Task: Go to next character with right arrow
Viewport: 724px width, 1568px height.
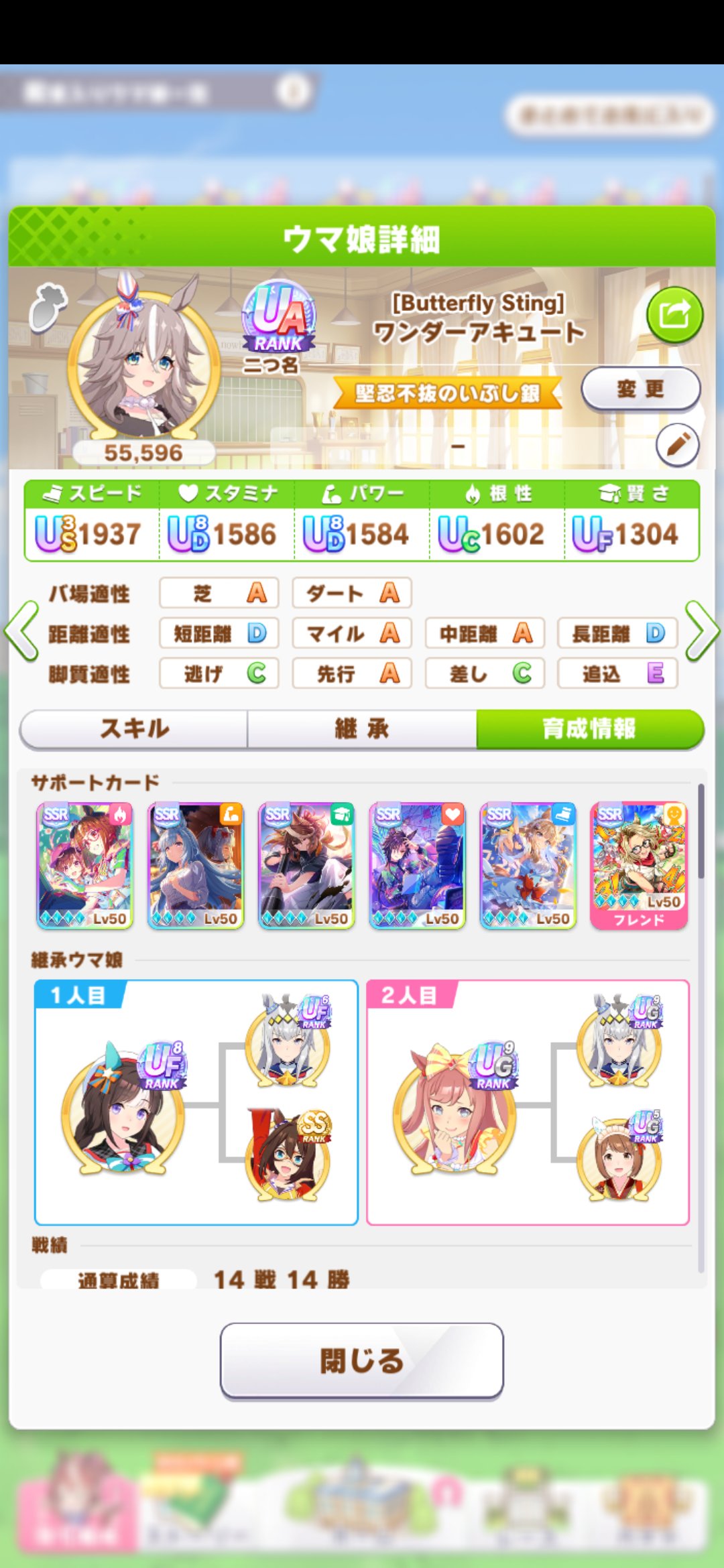Action: click(x=703, y=631)
